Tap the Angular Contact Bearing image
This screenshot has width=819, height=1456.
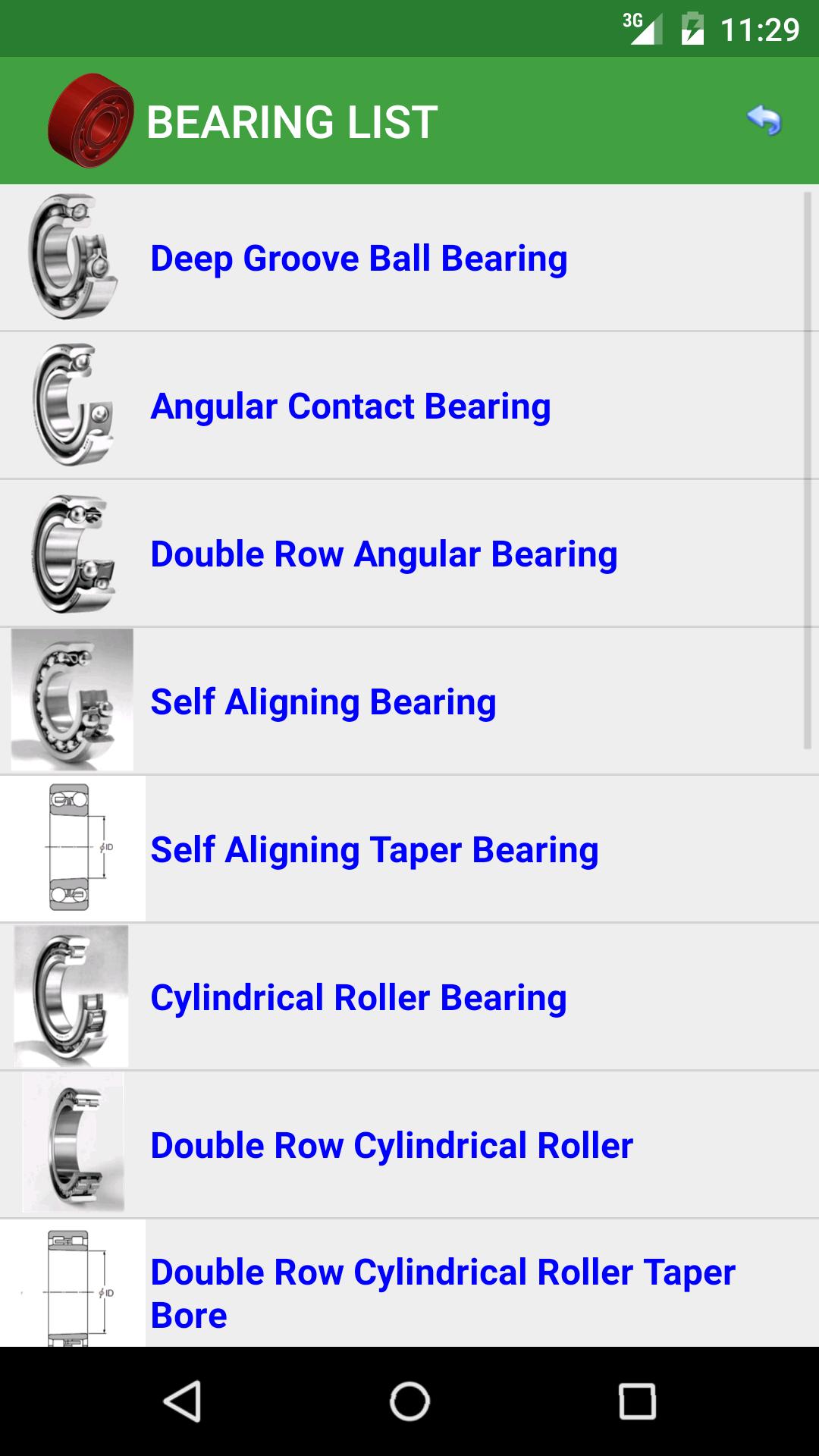[72, 406]
